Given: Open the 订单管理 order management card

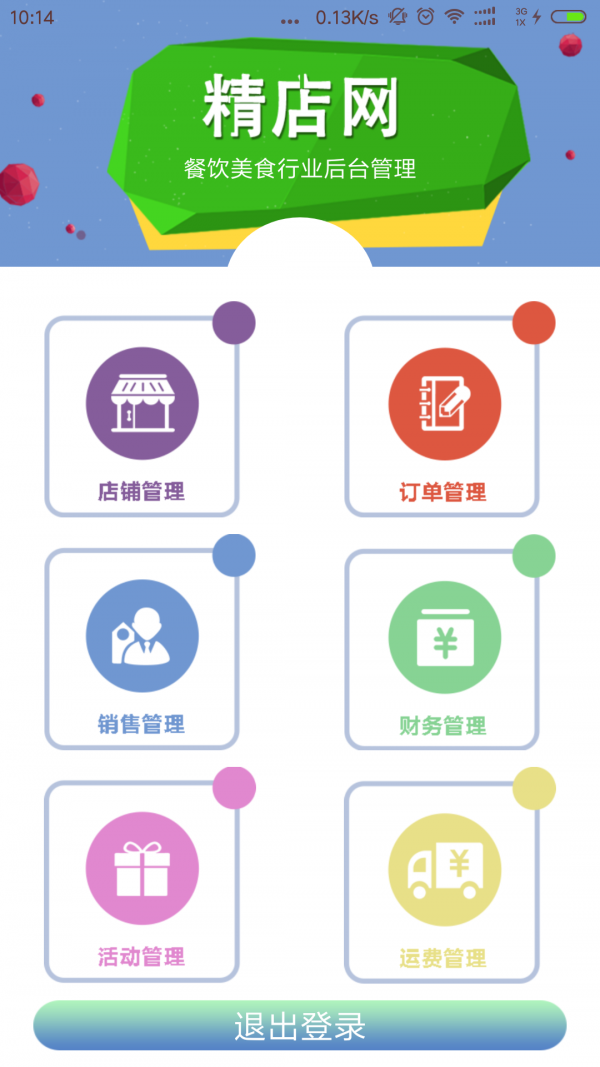Looking at the screenshot, I should click(442, 416).
